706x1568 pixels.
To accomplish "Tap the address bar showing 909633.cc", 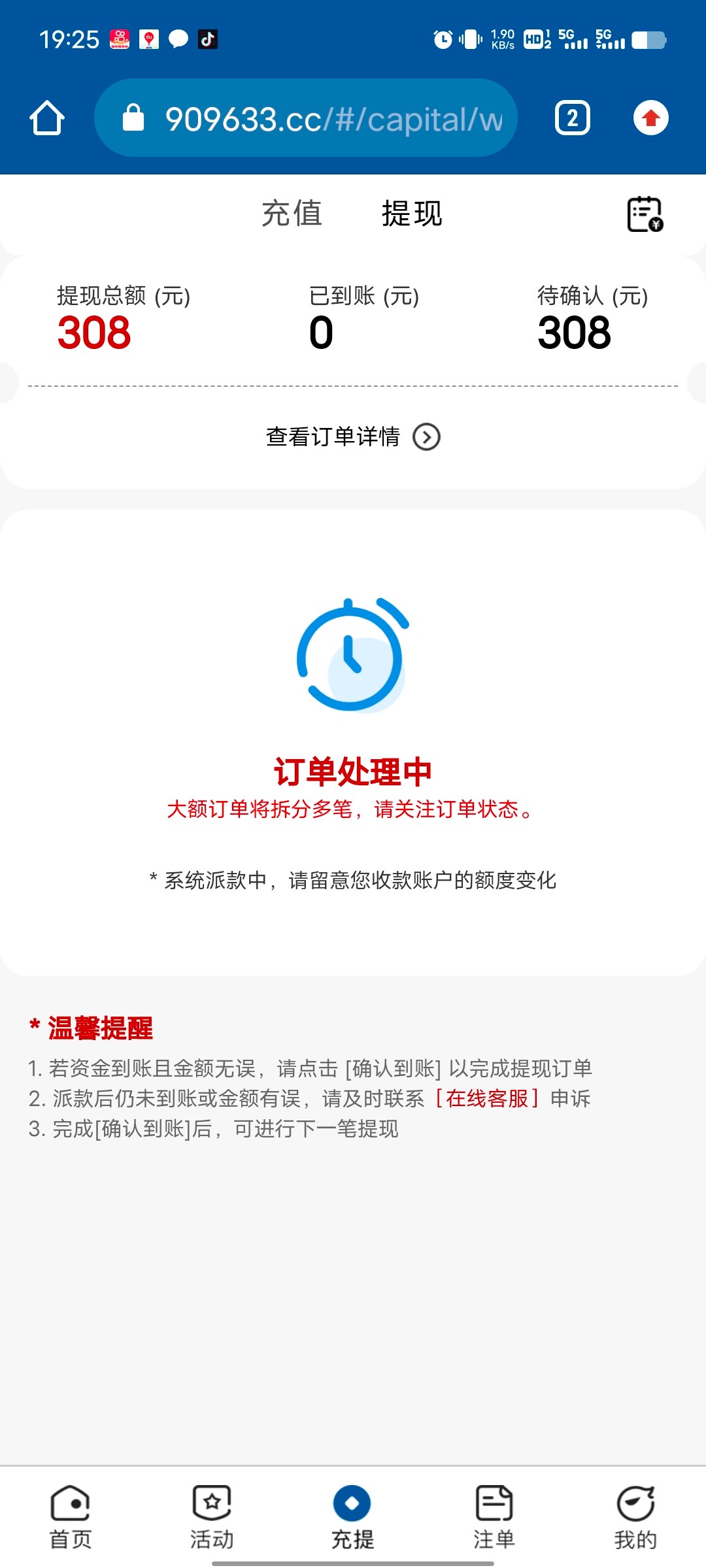I will [307, 118].
